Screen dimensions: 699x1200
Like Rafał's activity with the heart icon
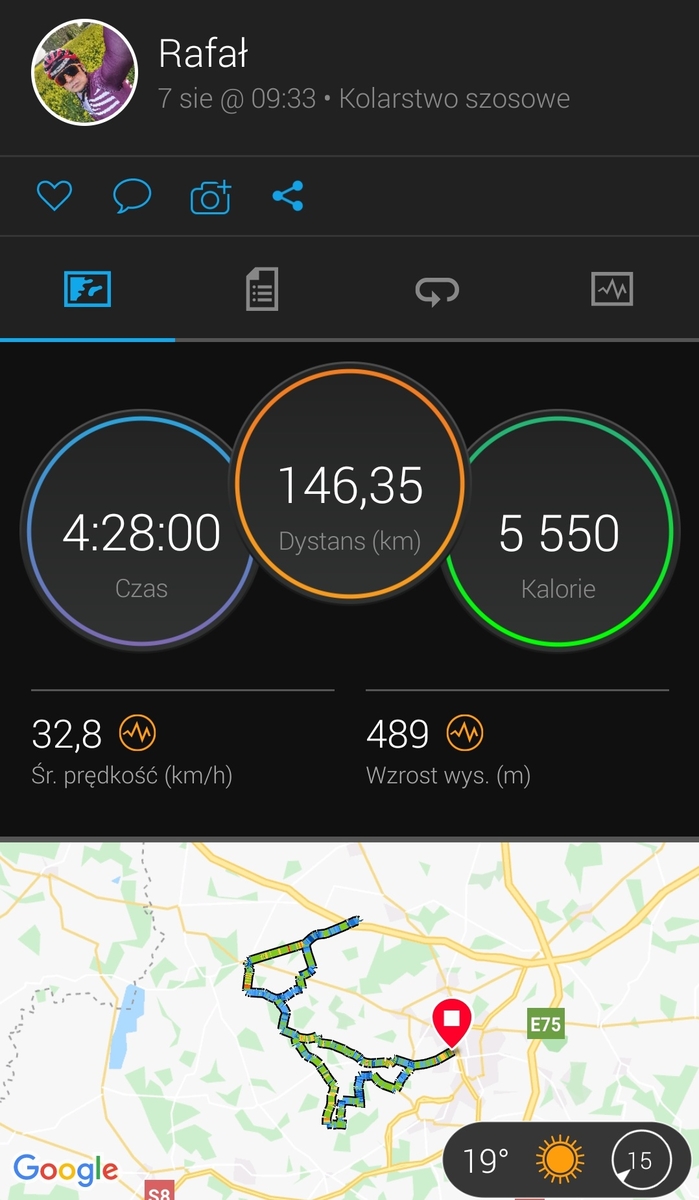pyautogui.click(x=54, y=196)
